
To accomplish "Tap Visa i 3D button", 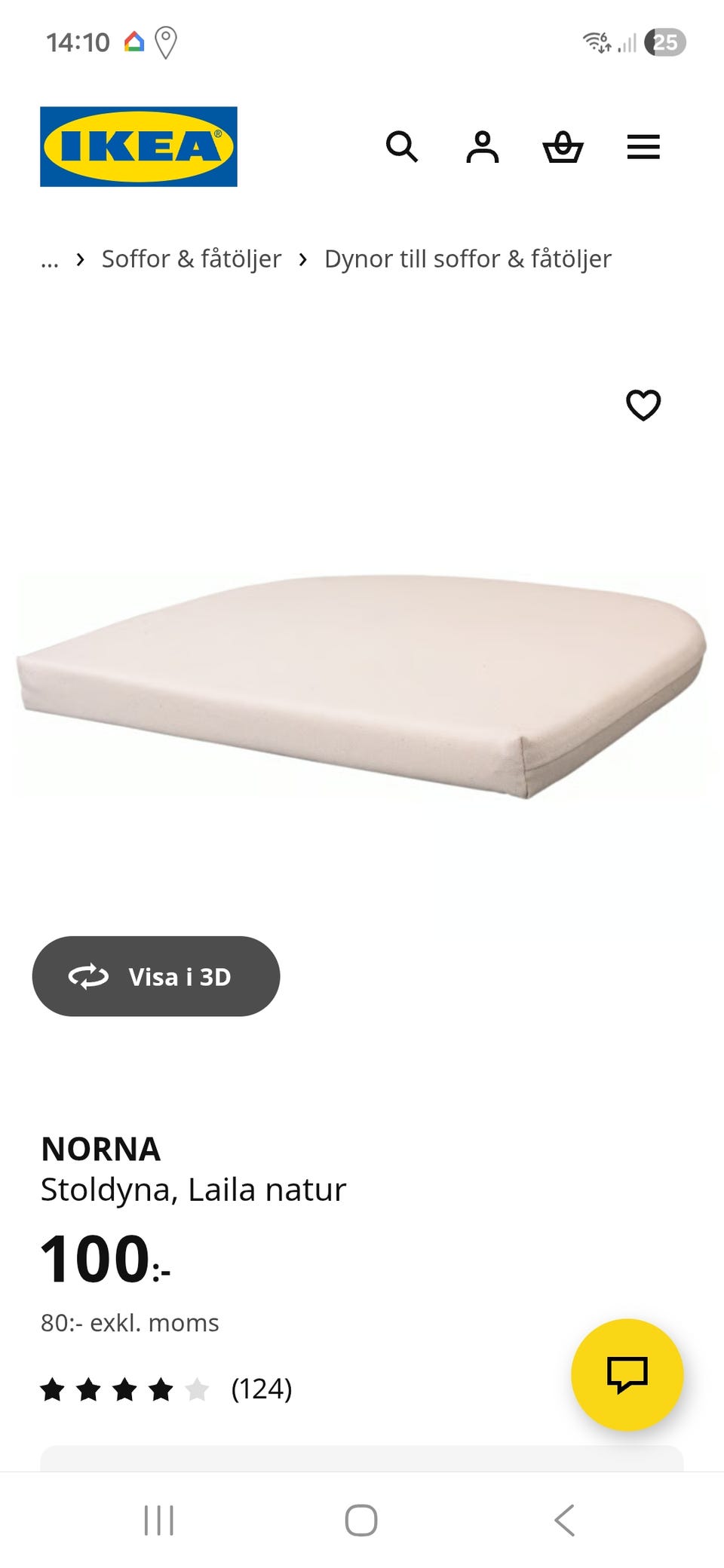I will click(x=156, y=976).
